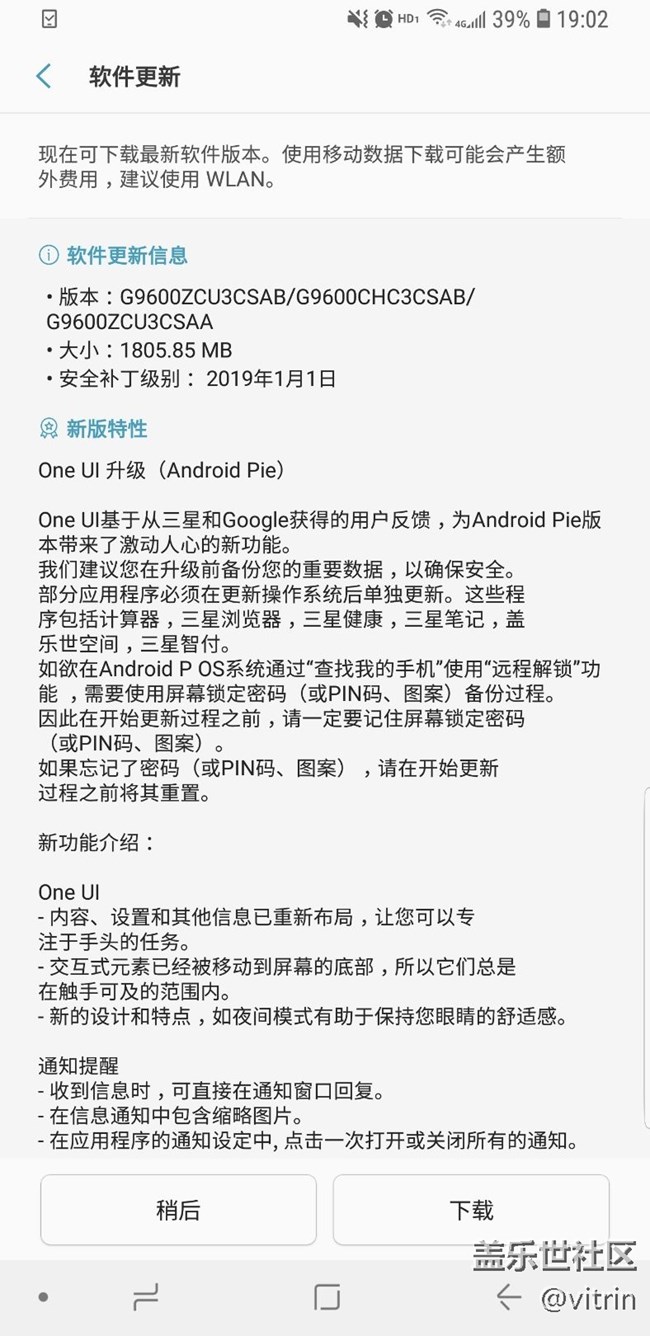Tap 稍后 to postpone the update

pyautogui.click(x=178, y=1209)
